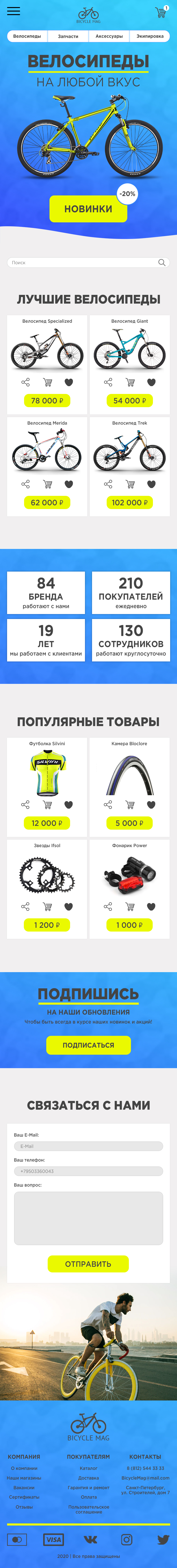Add Футболка Silvini to favorites
This screenshot has width=177, height=1568.
tap(69, 805)
